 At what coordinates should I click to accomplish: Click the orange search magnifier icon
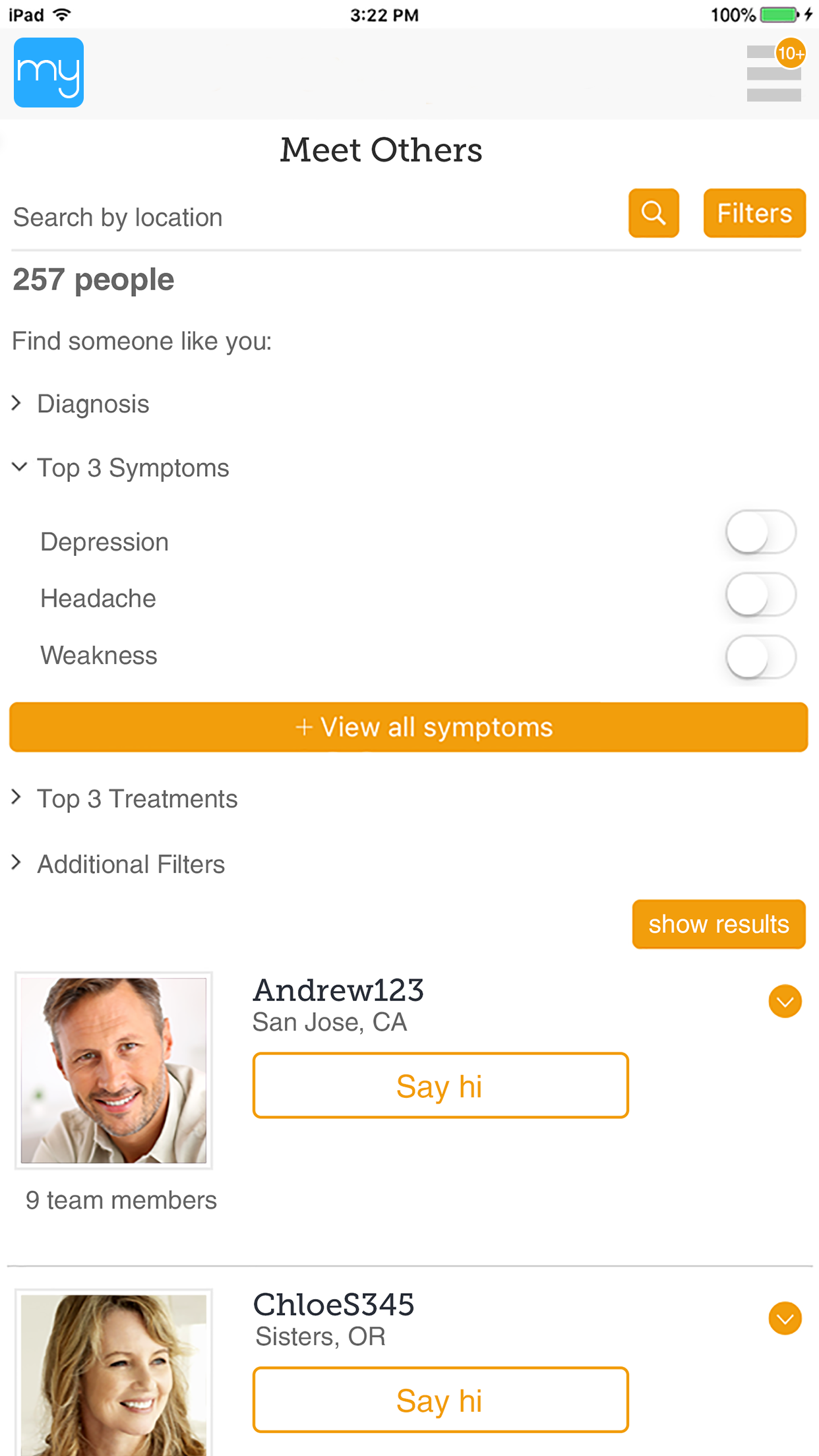653,212
